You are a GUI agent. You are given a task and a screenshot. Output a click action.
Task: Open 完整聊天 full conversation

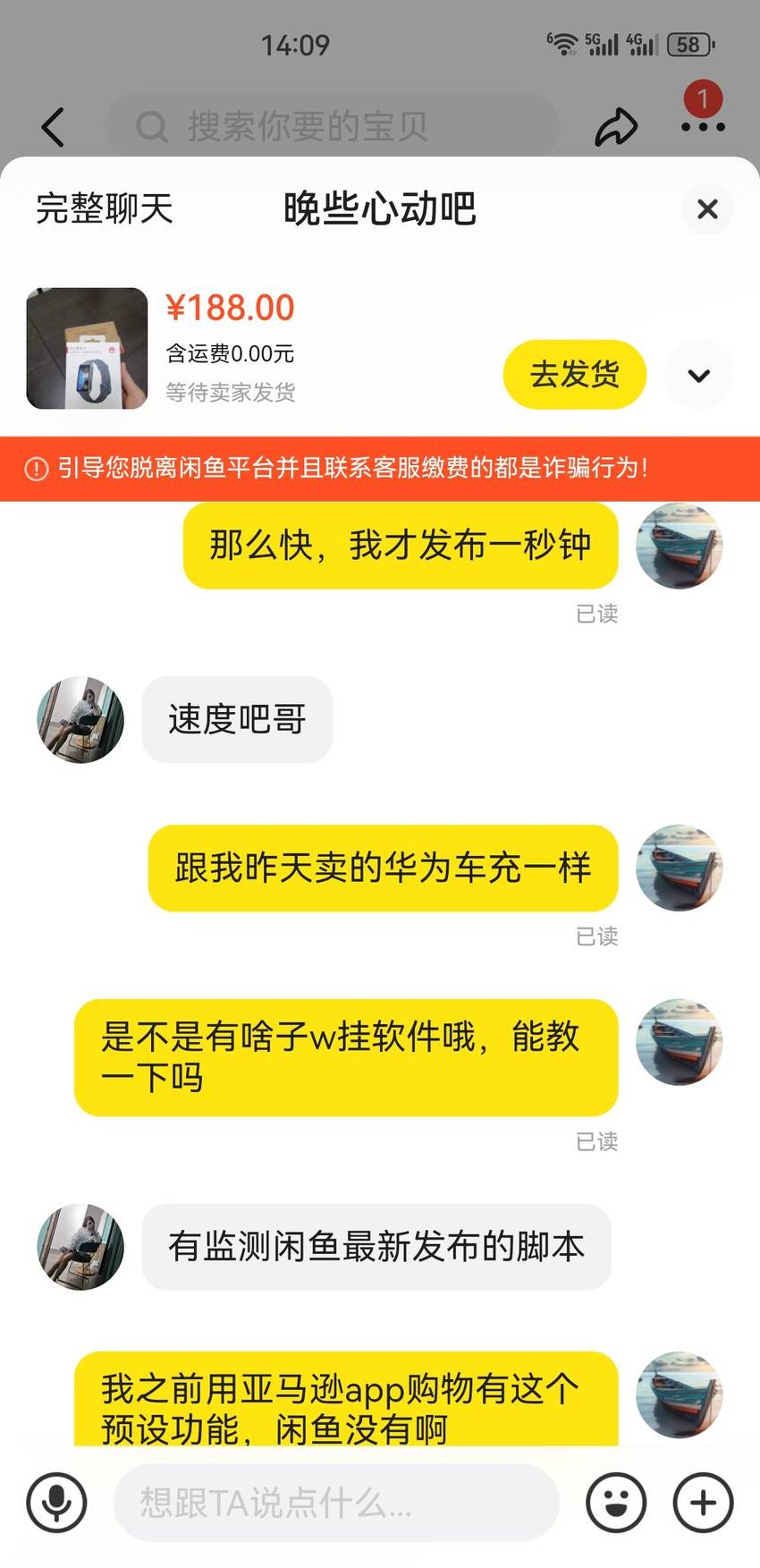pos(104,208)
